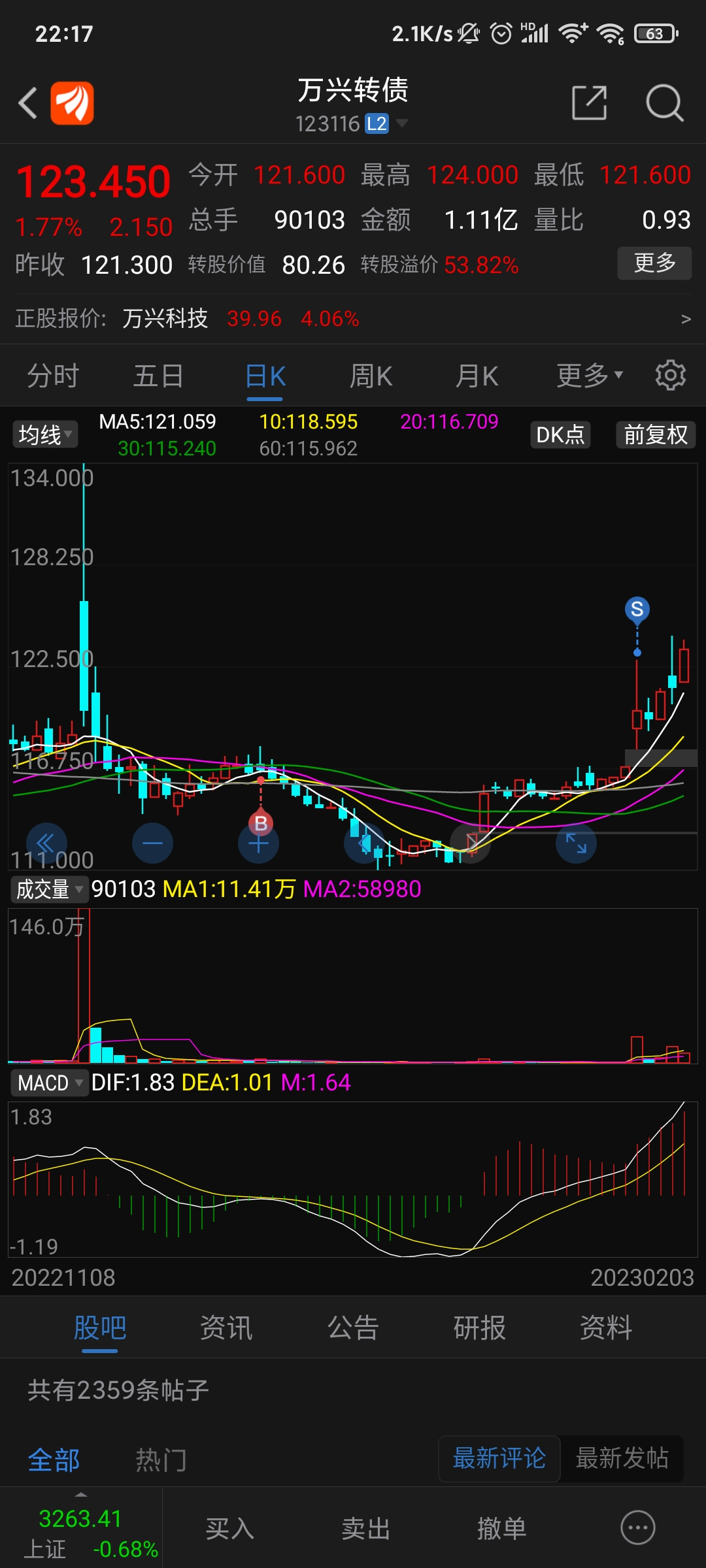The width and height of the screenshot is (706, 1568).
Task: Select the 周K chart tab
Action: [371, 376]
